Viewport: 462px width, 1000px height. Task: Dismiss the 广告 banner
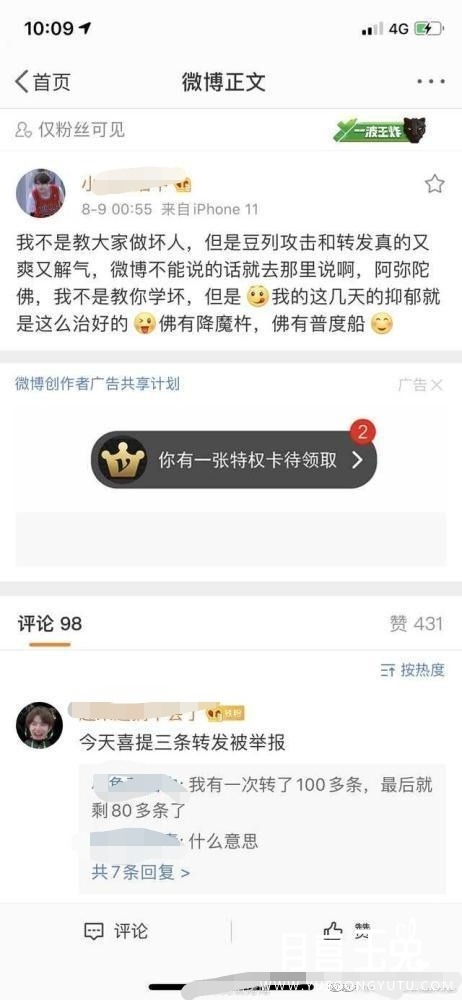tap(421, 385)
